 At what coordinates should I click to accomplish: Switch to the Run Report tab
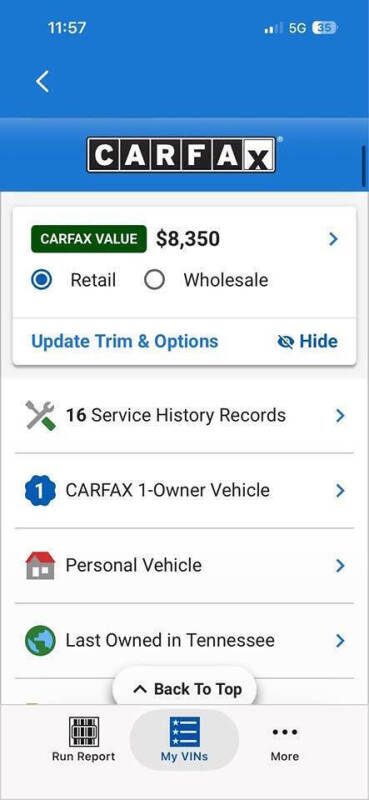click(x=84, y=740)
